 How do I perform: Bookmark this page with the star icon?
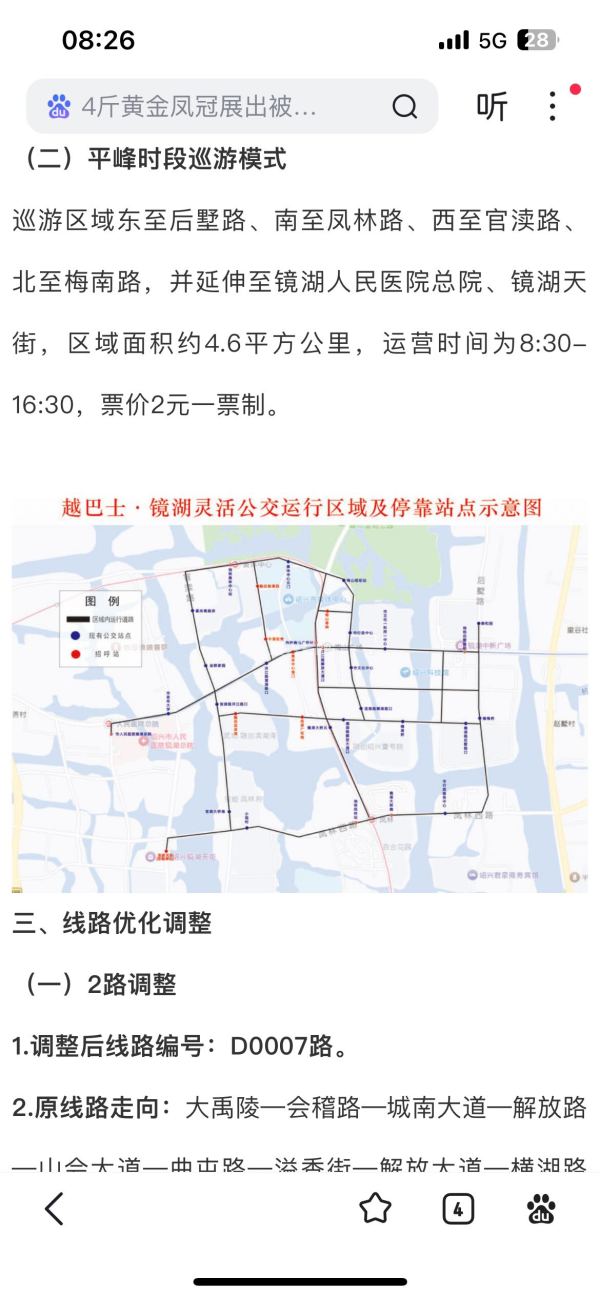pos(375,1209)
